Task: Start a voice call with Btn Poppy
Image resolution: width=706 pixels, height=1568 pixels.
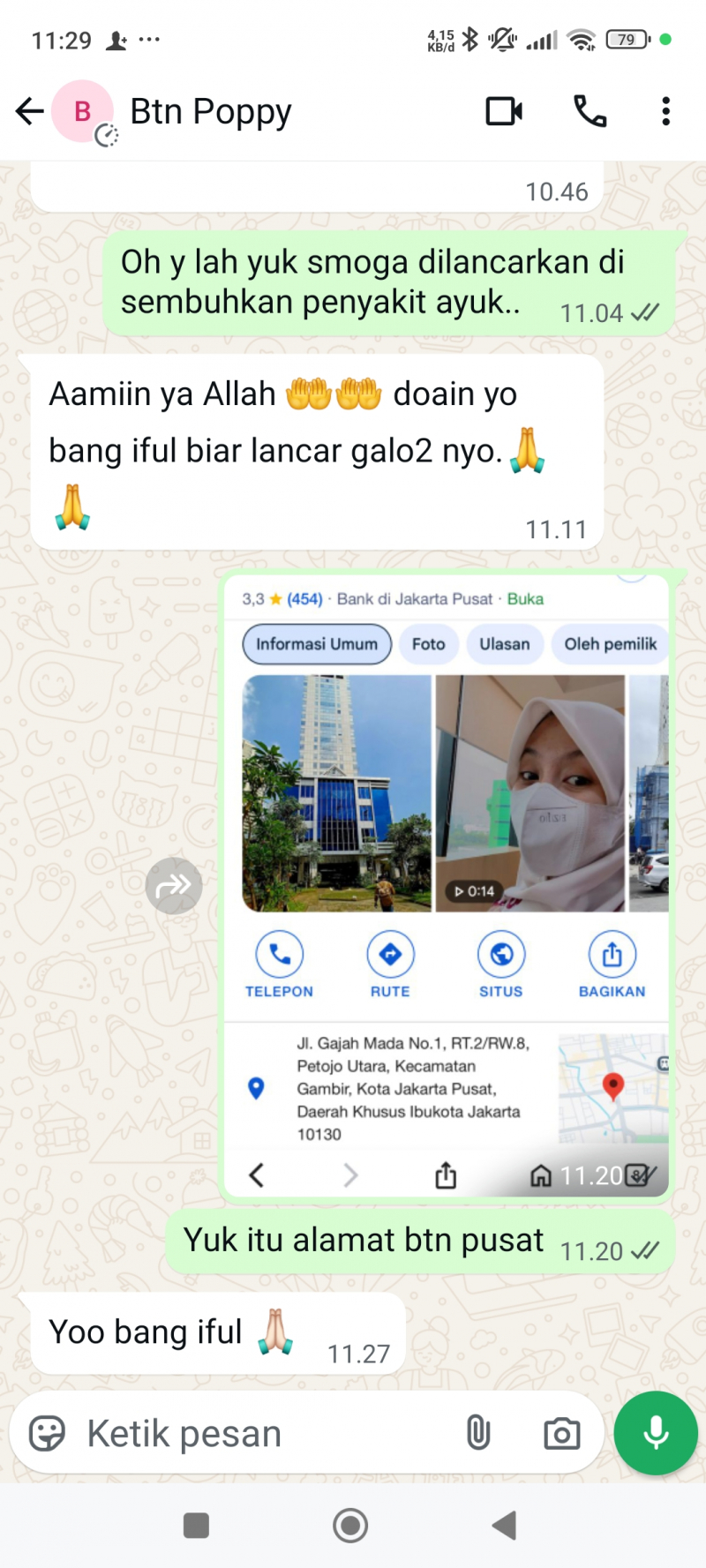Action: pos(590,111)
